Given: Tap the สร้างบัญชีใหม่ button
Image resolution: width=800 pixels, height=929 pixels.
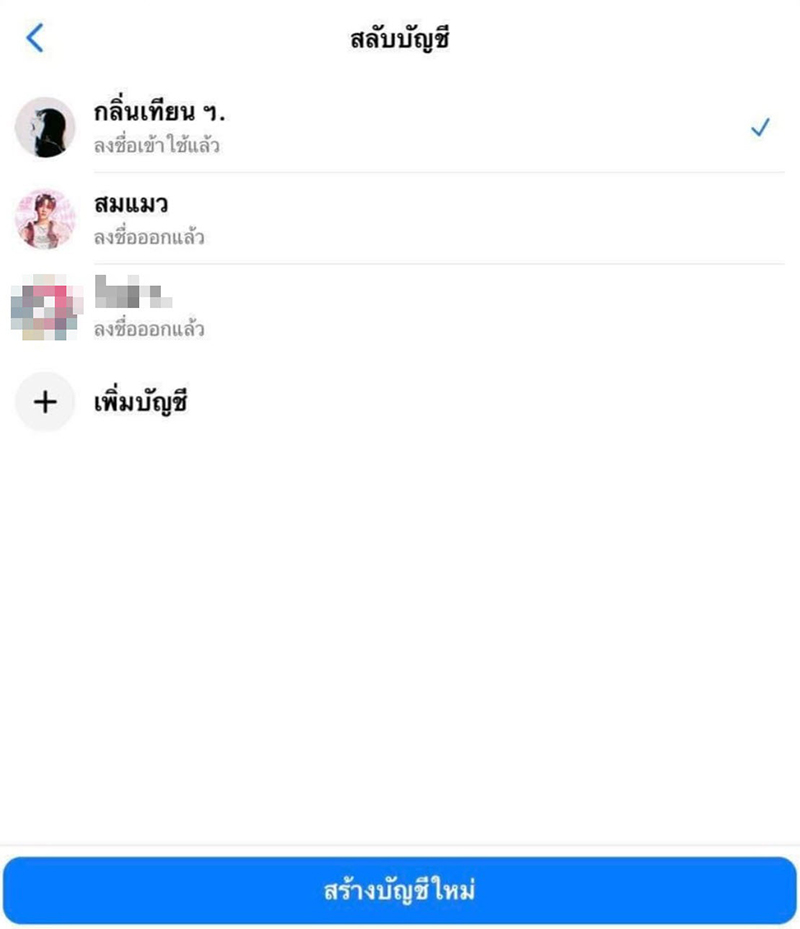Looking at the screenshot, I should tap(400, 890).
